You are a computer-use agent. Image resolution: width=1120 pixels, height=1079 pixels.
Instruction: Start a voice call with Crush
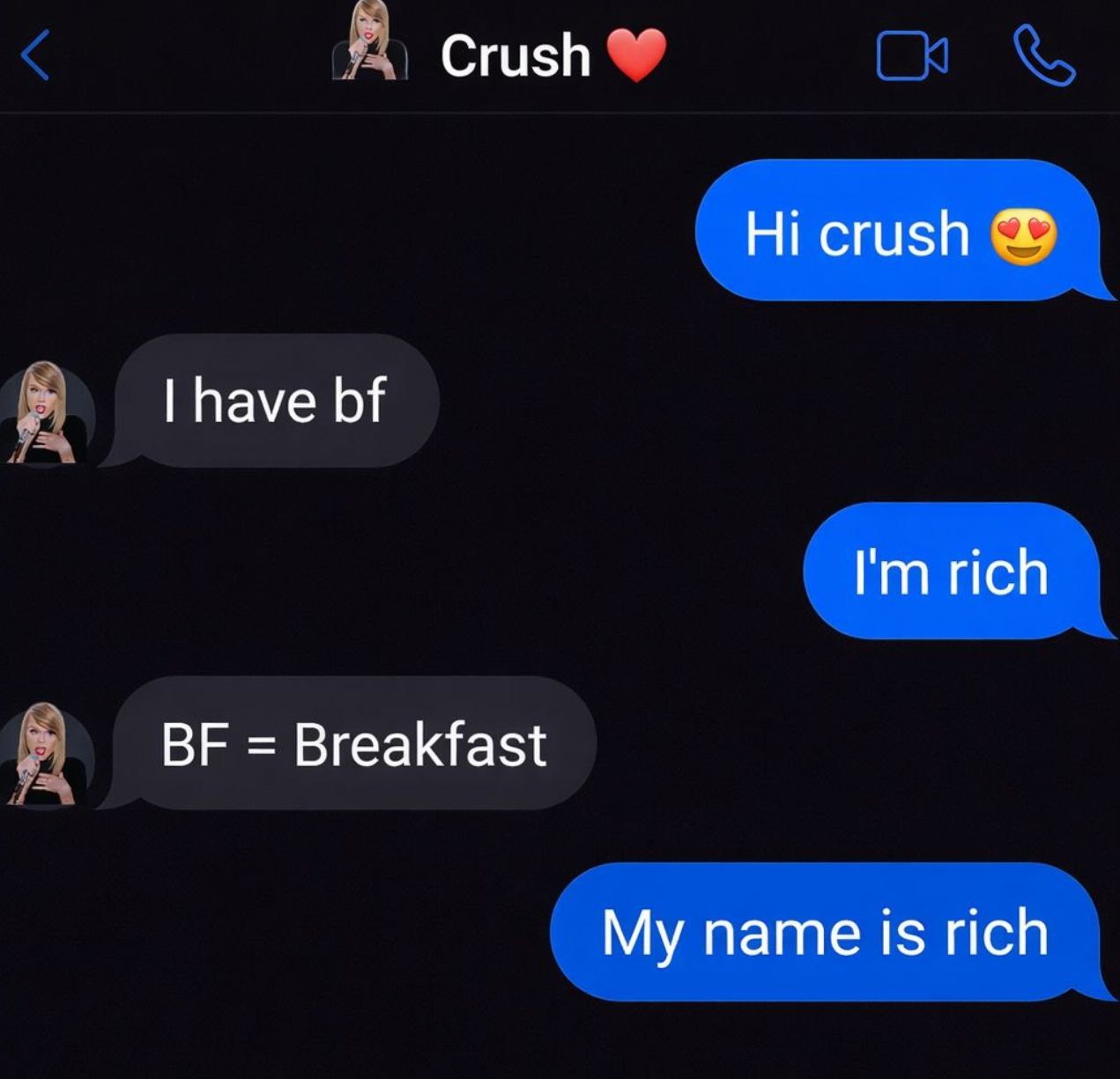click(1044, 55)
